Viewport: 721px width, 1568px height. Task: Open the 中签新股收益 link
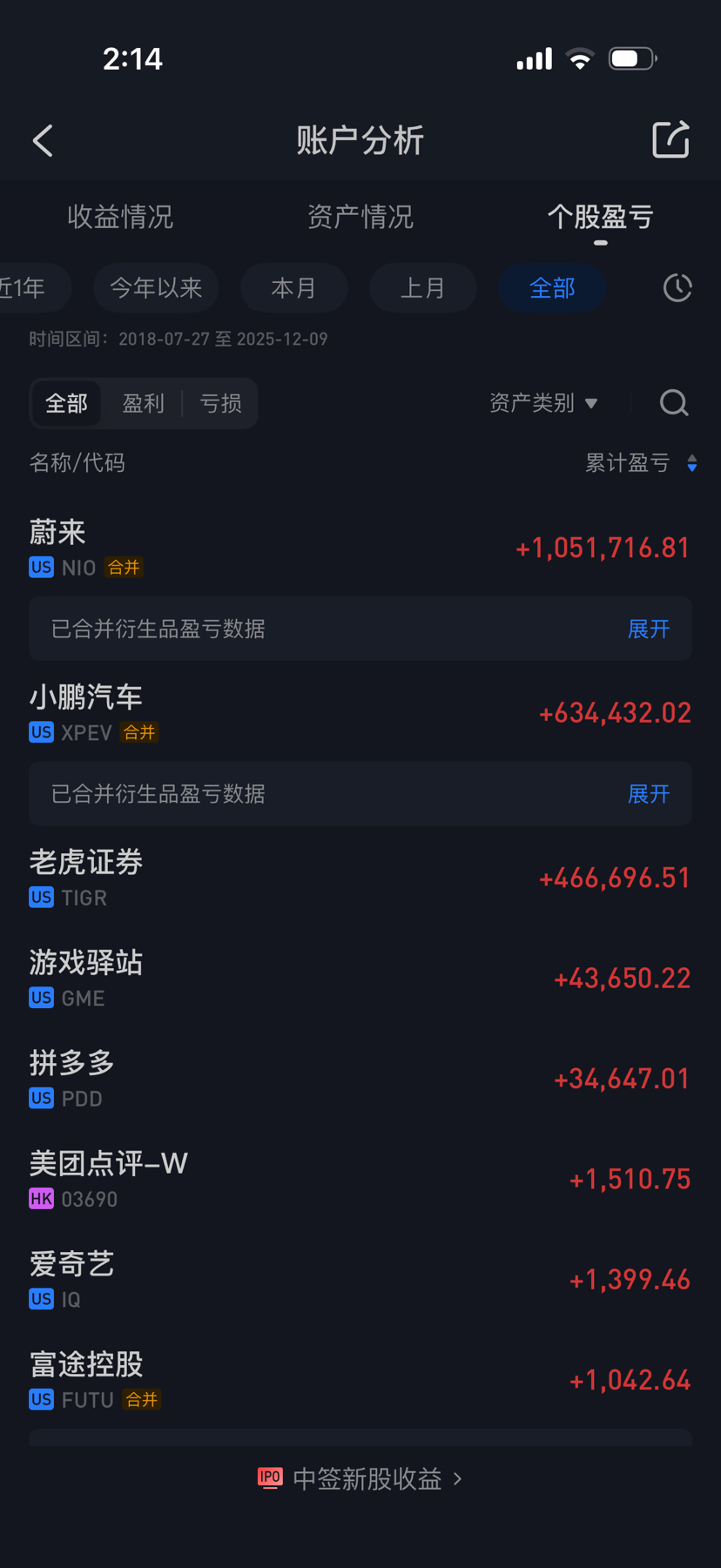coord(360,1478)
